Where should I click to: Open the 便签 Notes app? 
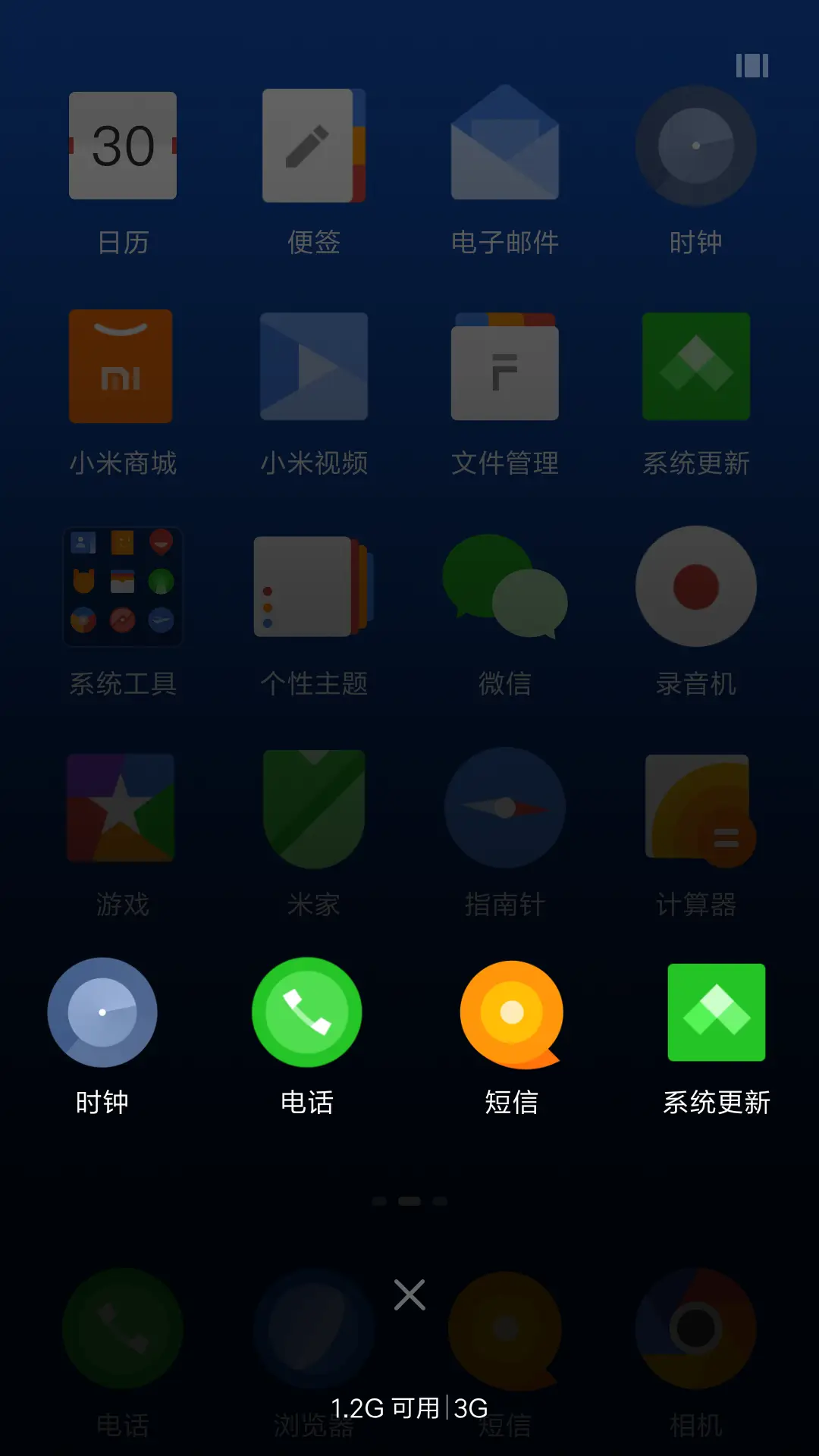(x=314, y=144)
